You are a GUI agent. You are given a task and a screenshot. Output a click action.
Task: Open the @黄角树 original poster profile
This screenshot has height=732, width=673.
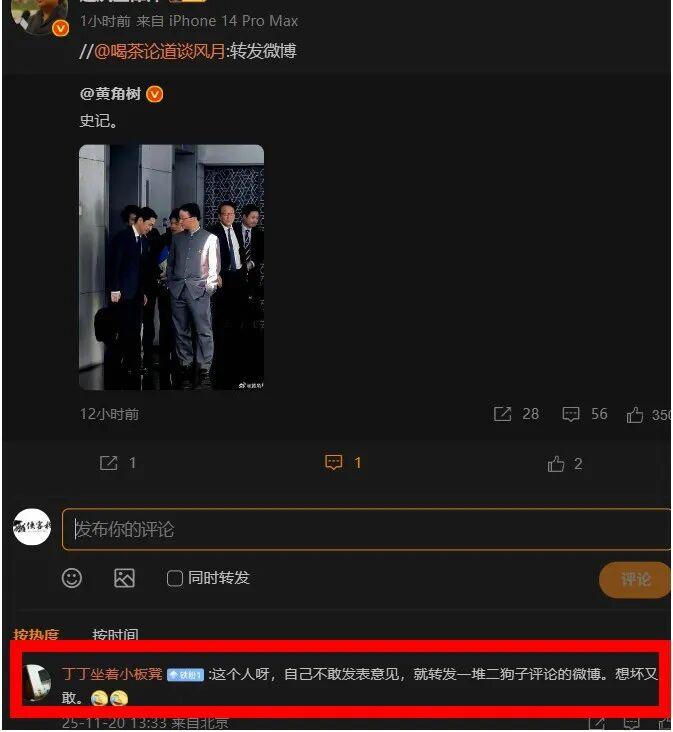tap(111, 94)
